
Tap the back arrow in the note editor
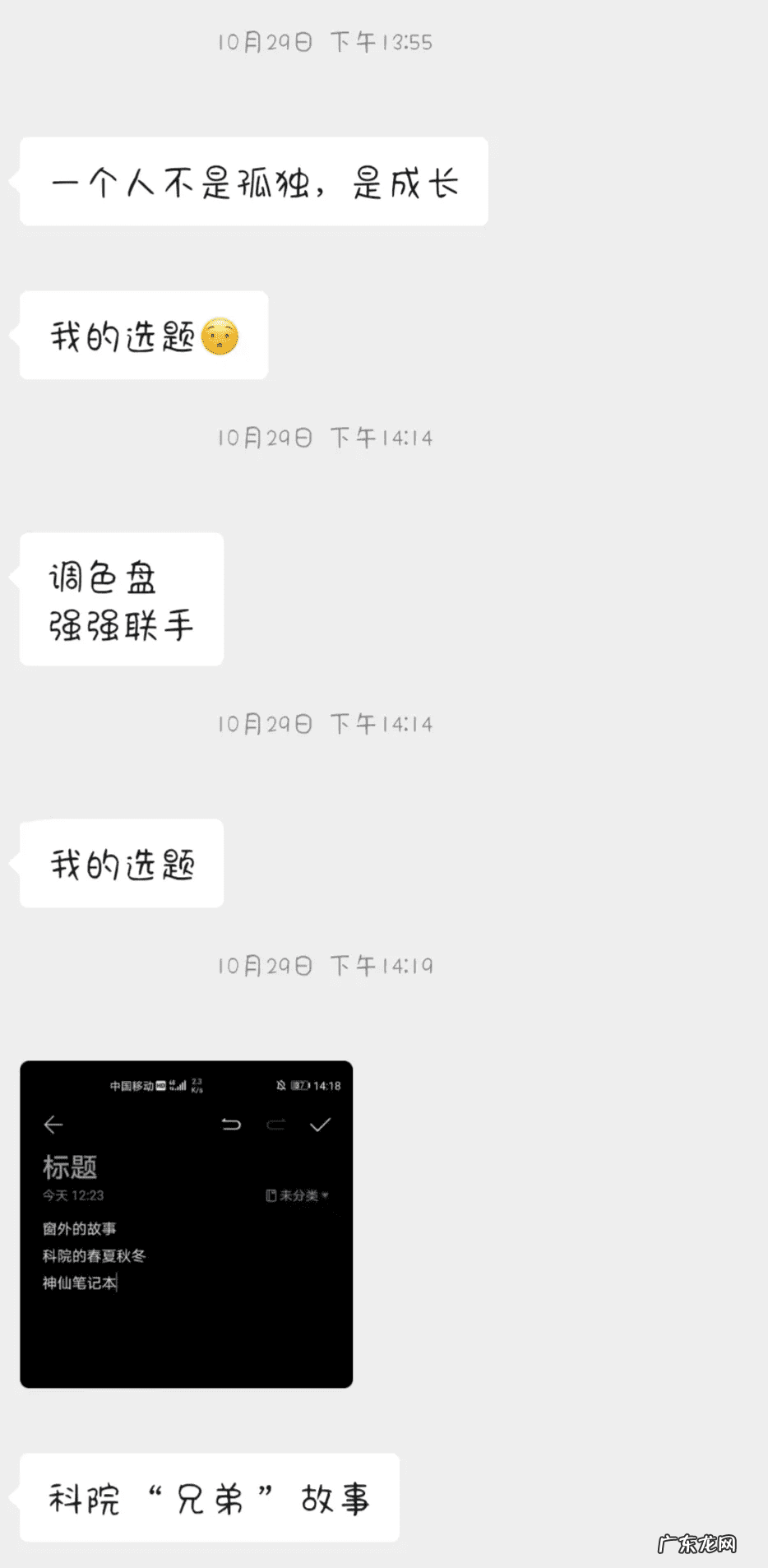pos(53,1125)
